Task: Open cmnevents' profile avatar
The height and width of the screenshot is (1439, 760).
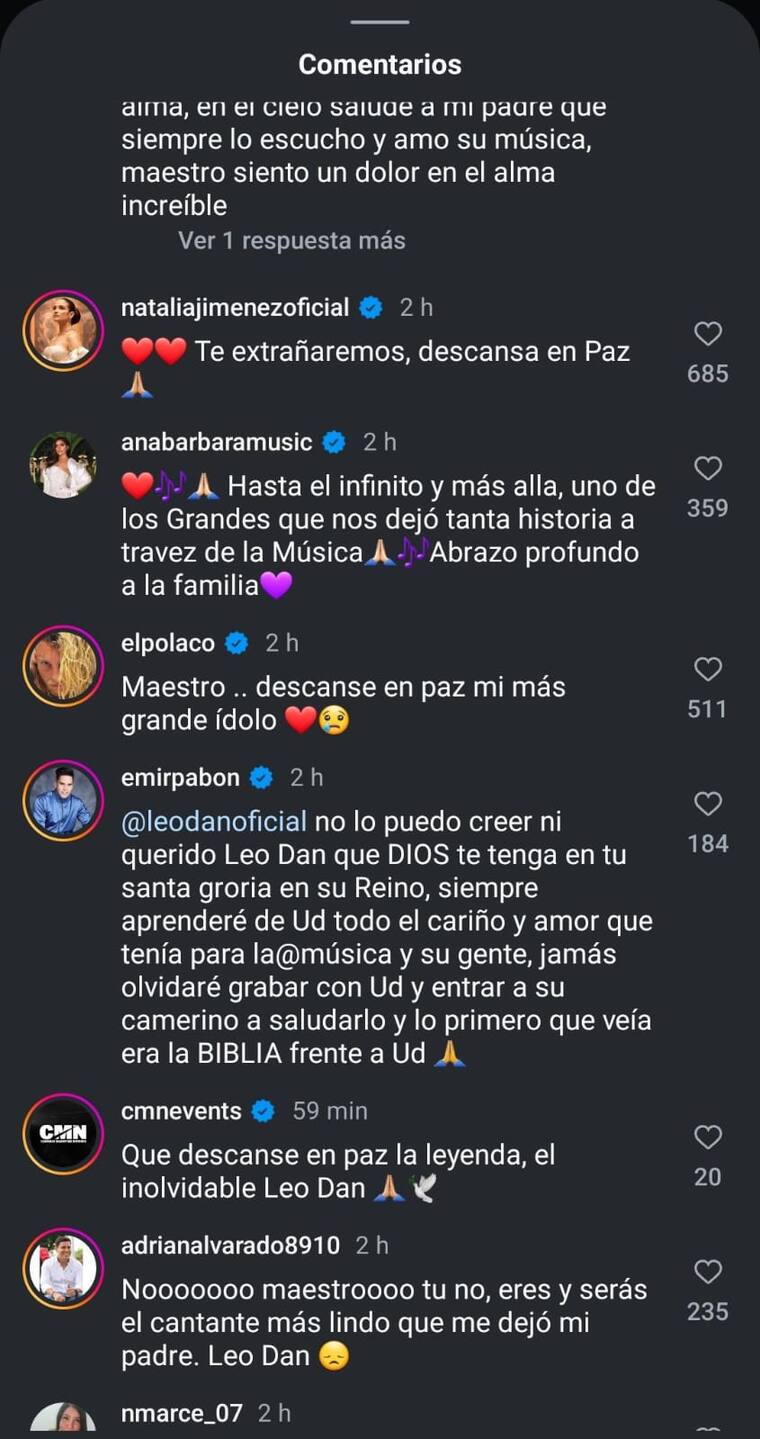Action: pyautogui.click(x=63, y=1133)
